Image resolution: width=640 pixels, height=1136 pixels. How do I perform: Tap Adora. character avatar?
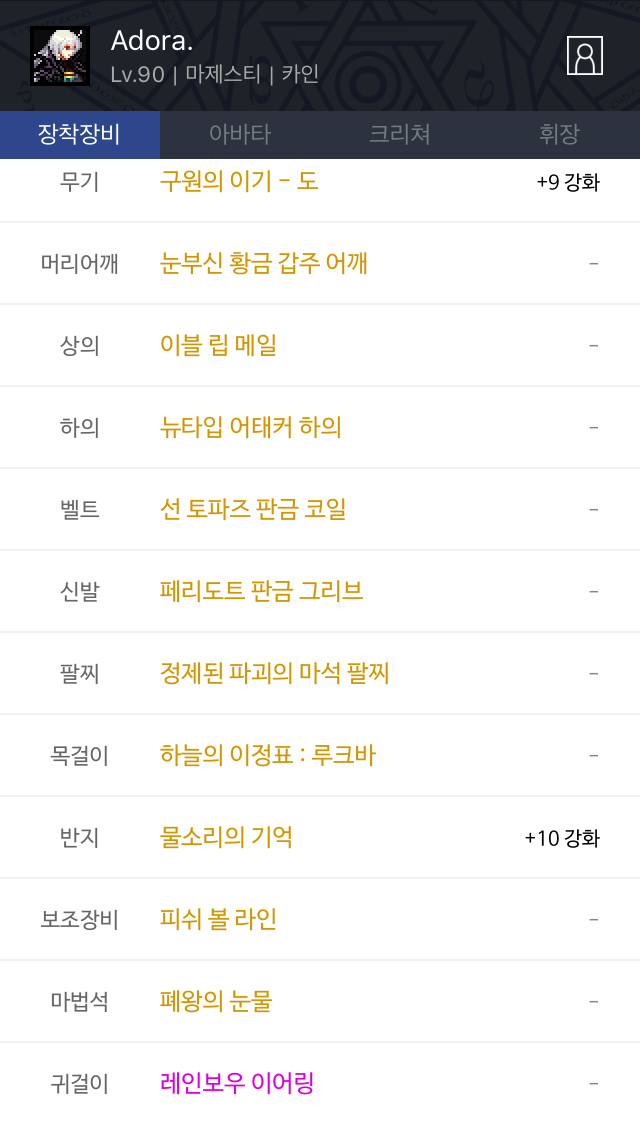(x=59, y=56)
